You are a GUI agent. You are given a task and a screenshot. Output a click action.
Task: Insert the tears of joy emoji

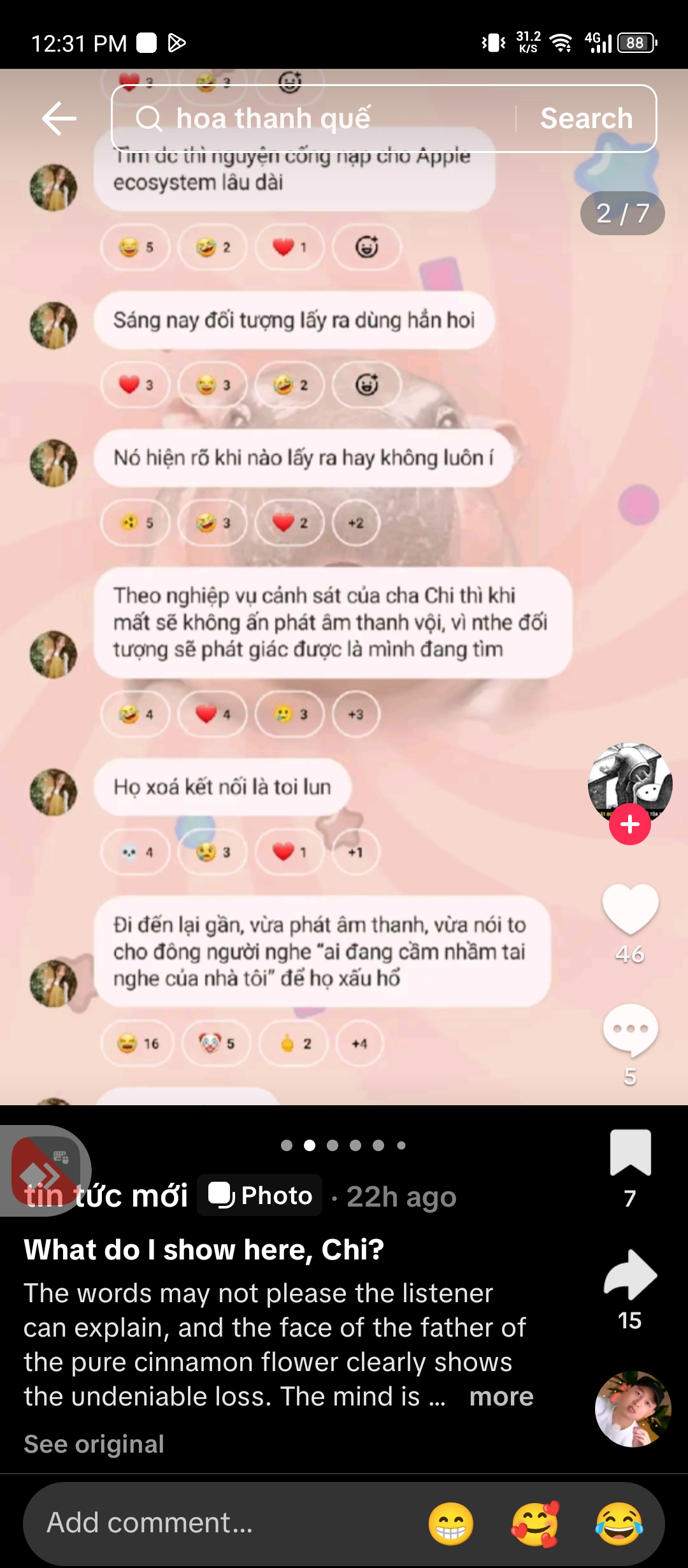click(619, 1524)
